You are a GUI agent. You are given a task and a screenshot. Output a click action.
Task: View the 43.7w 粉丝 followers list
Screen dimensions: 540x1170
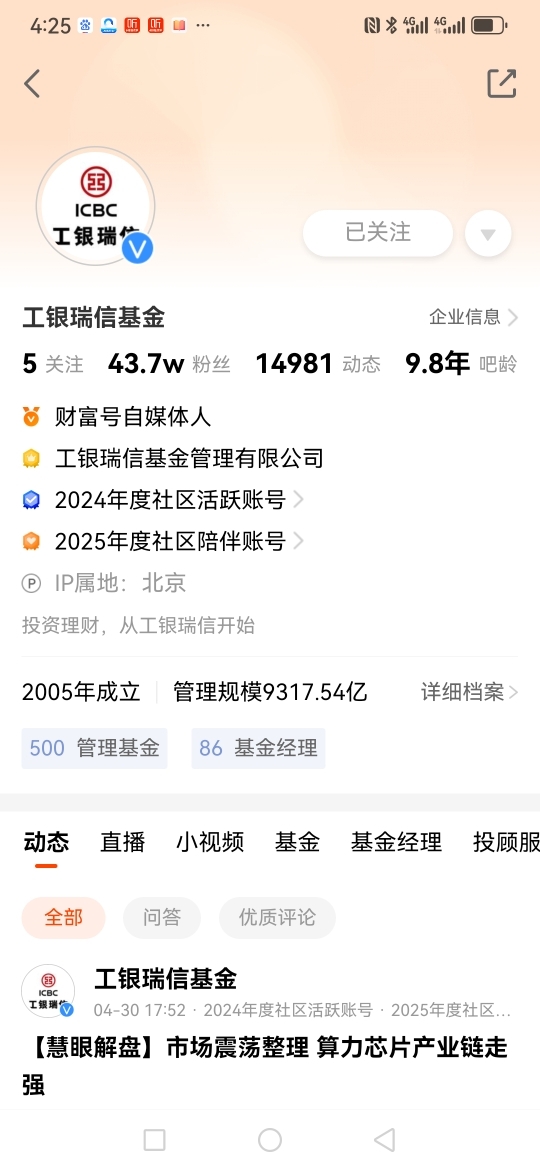tap(169, 363)
